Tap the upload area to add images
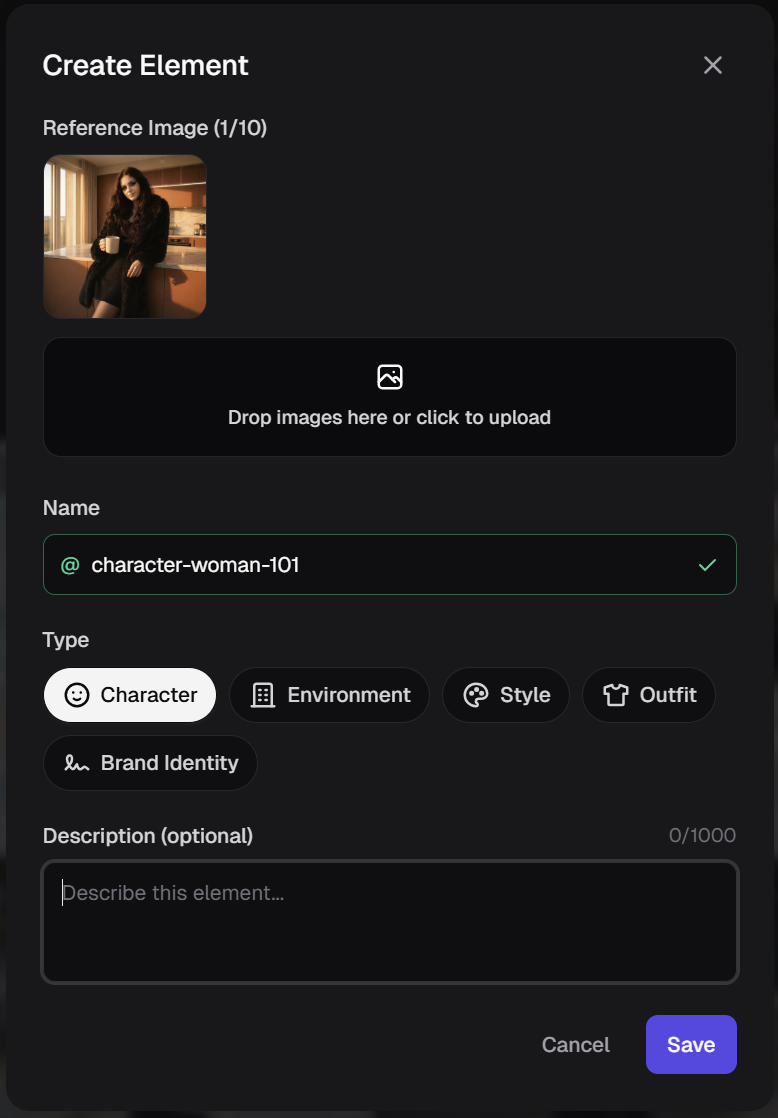 (389, 397)
